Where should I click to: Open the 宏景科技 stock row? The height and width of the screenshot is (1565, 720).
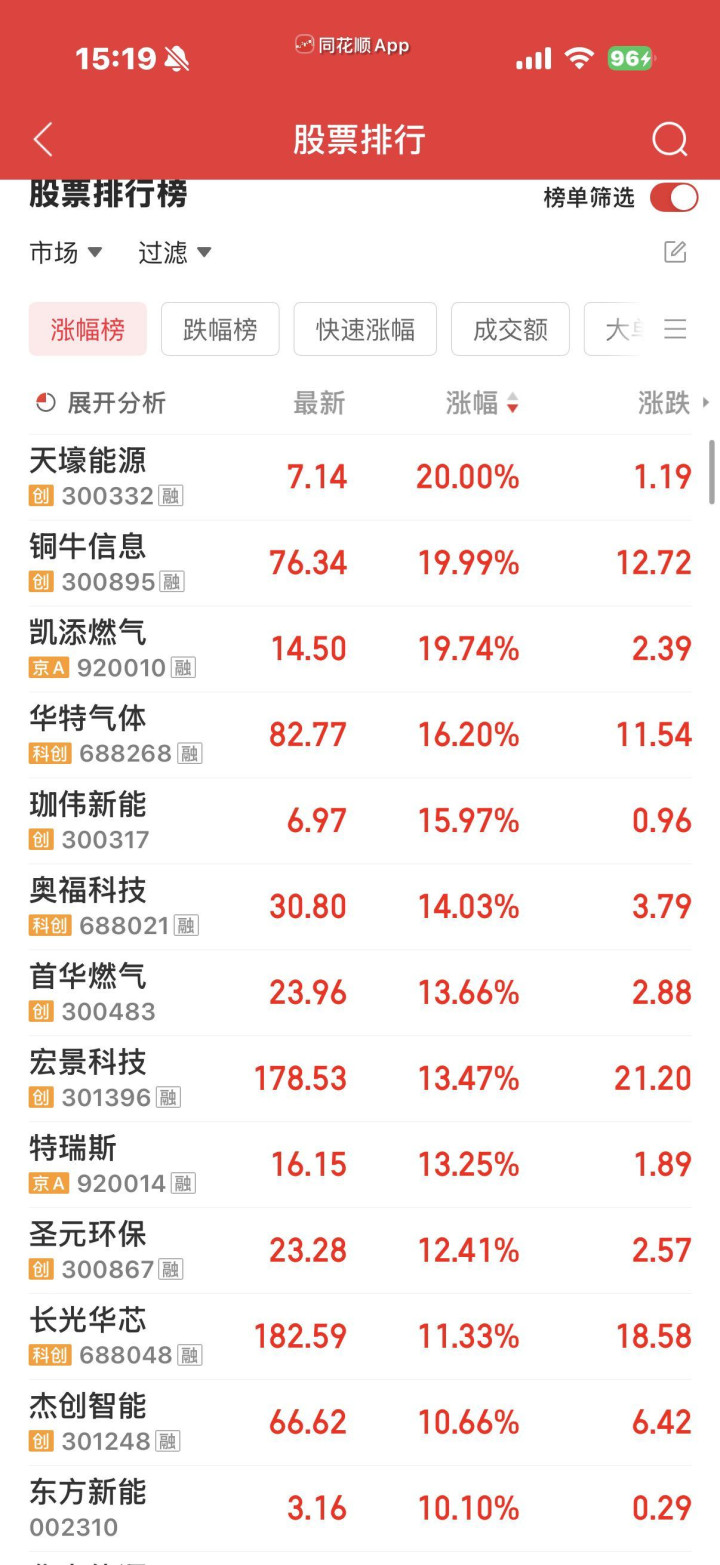(360, 1079)
